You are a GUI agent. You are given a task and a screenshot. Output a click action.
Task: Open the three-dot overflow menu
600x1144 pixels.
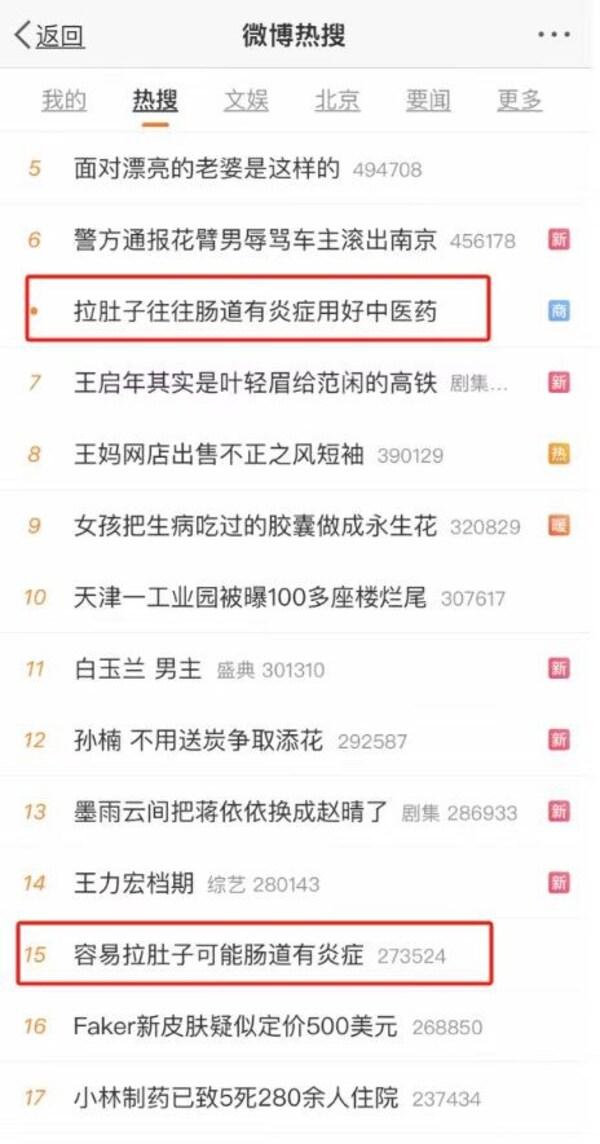553,36
